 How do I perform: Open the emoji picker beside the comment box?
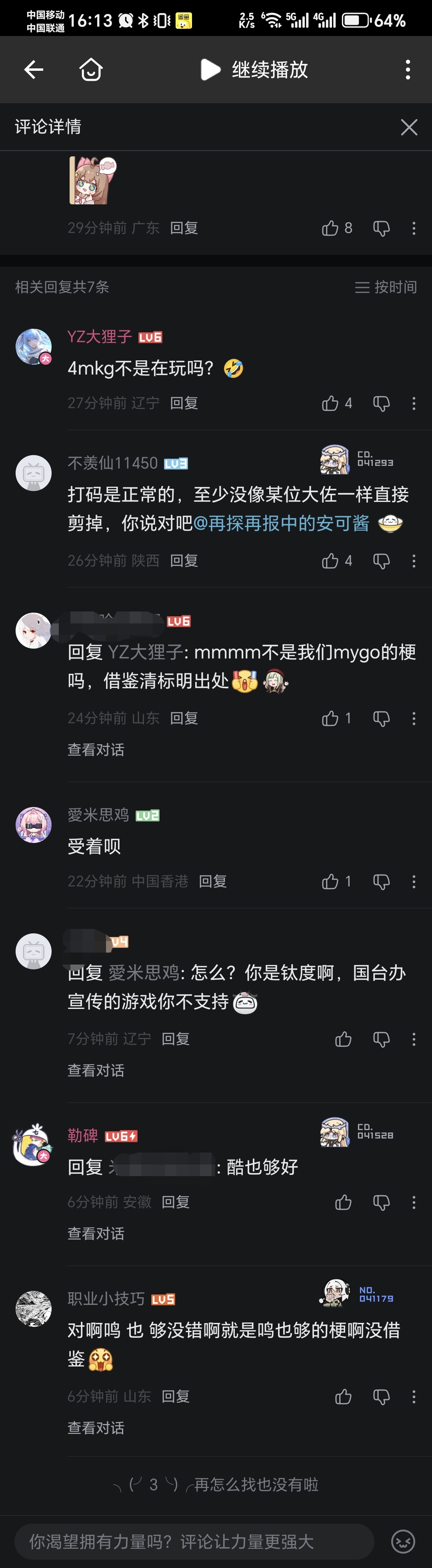click(x=403, y=1541)
